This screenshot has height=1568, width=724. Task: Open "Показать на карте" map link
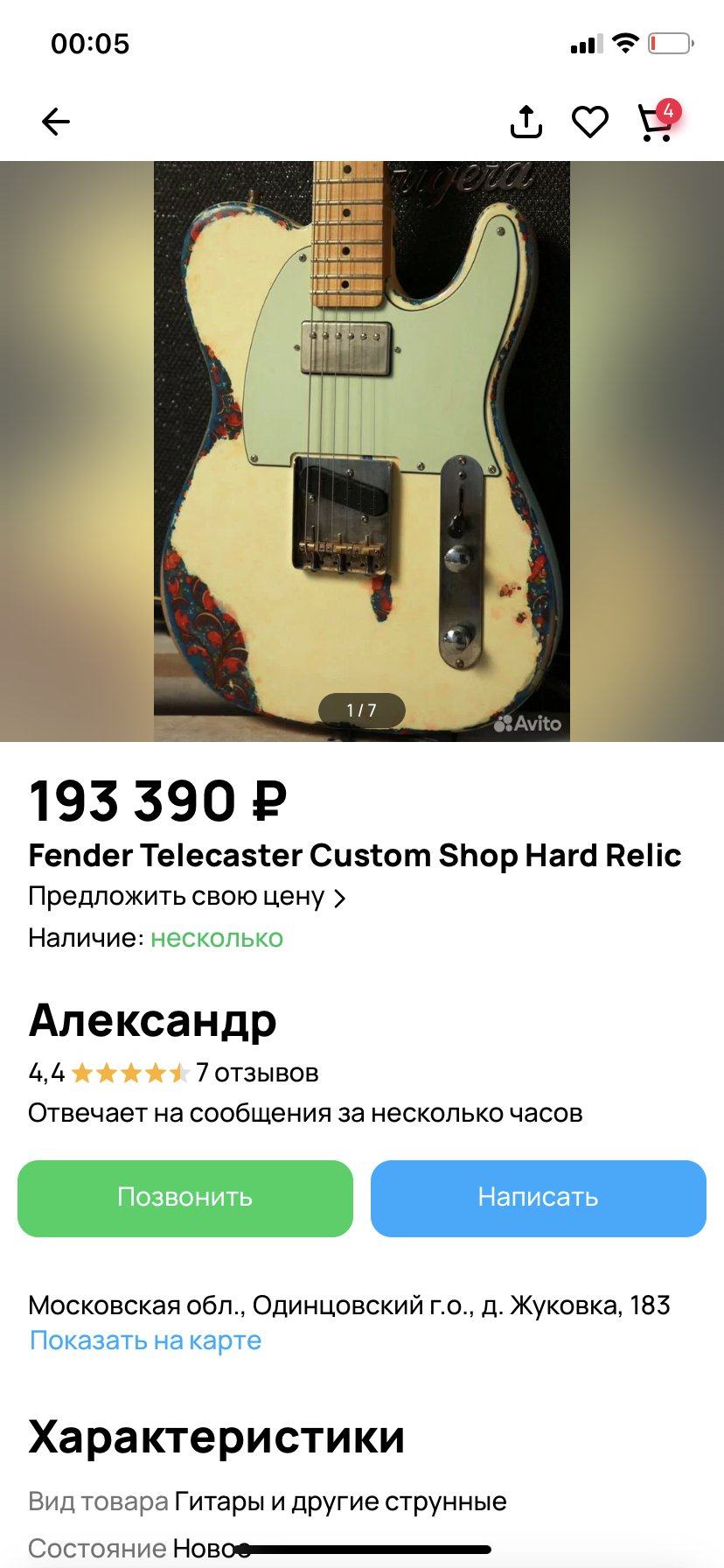(x=146, y=1340)
